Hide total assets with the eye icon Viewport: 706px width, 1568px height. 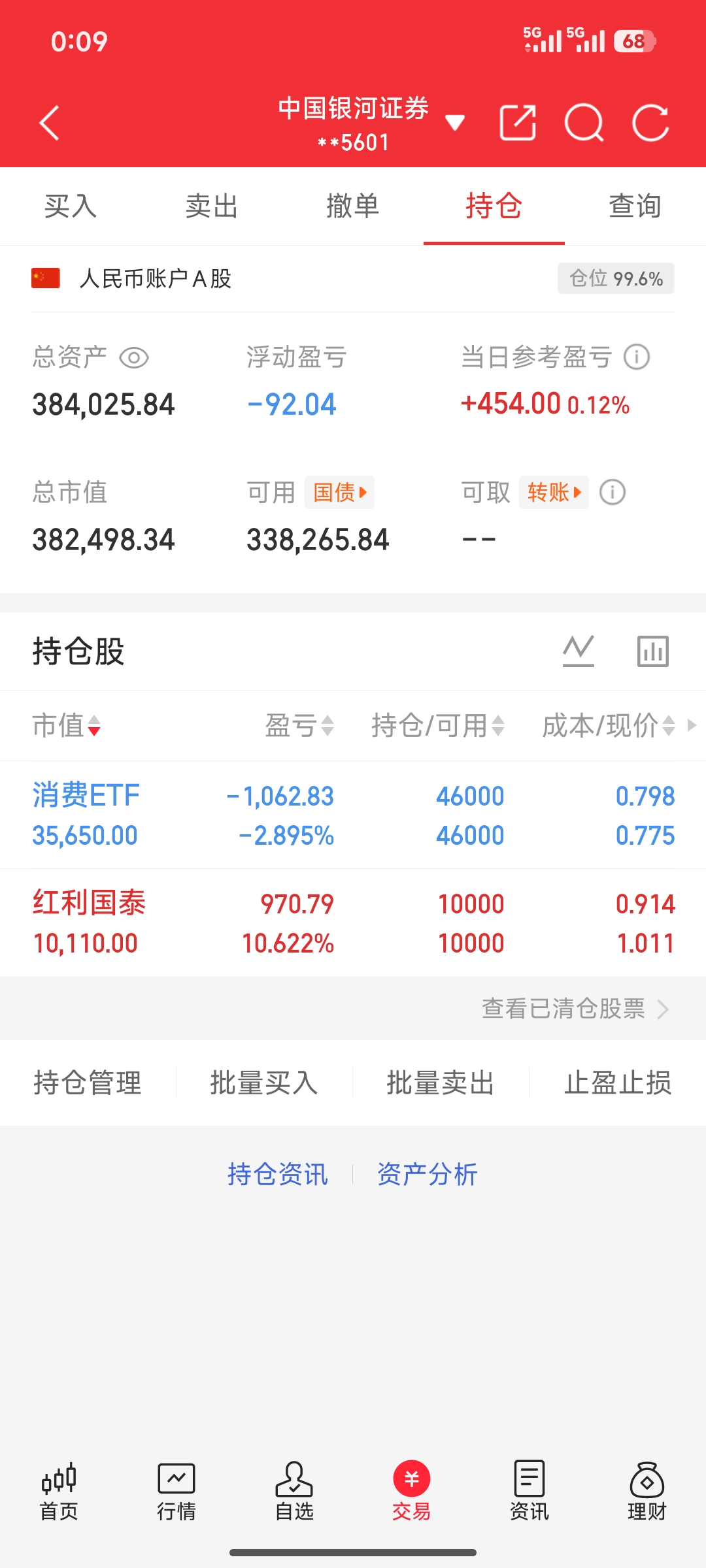pos(134,358)
